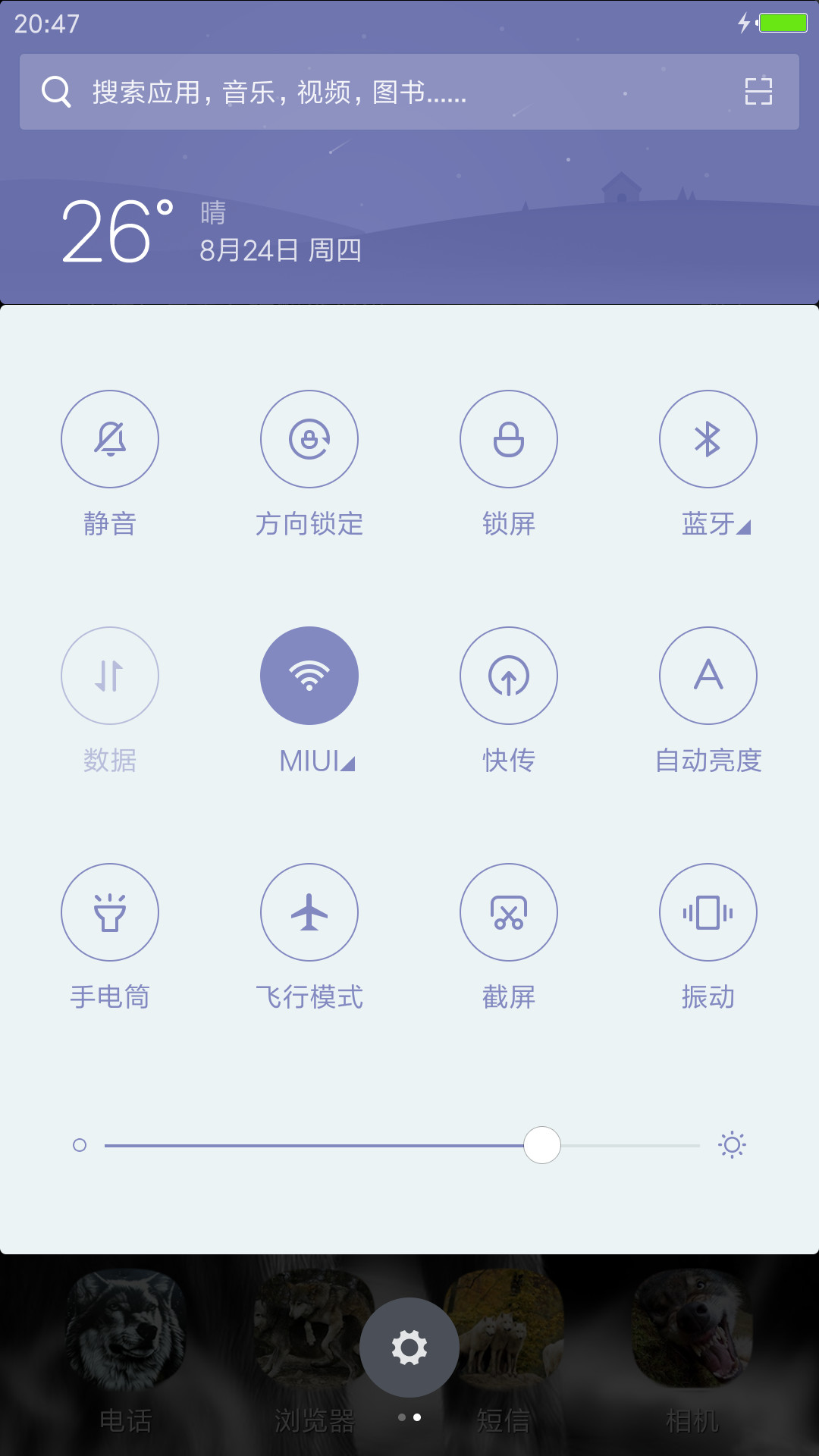Take a screenshot with 截屏
Image resolution: width=819 pixels, height=1456 pixels.
pos(509,912)
